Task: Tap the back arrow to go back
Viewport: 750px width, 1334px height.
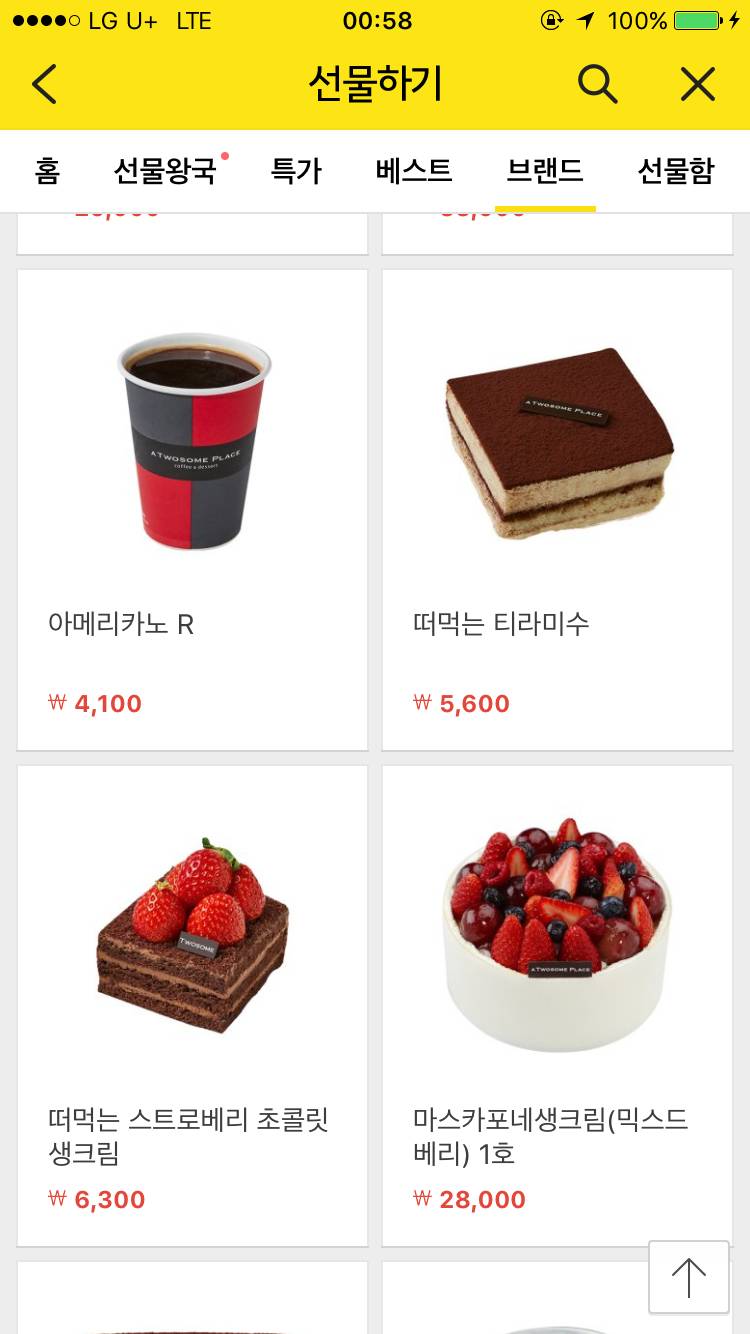Action: 44,84
